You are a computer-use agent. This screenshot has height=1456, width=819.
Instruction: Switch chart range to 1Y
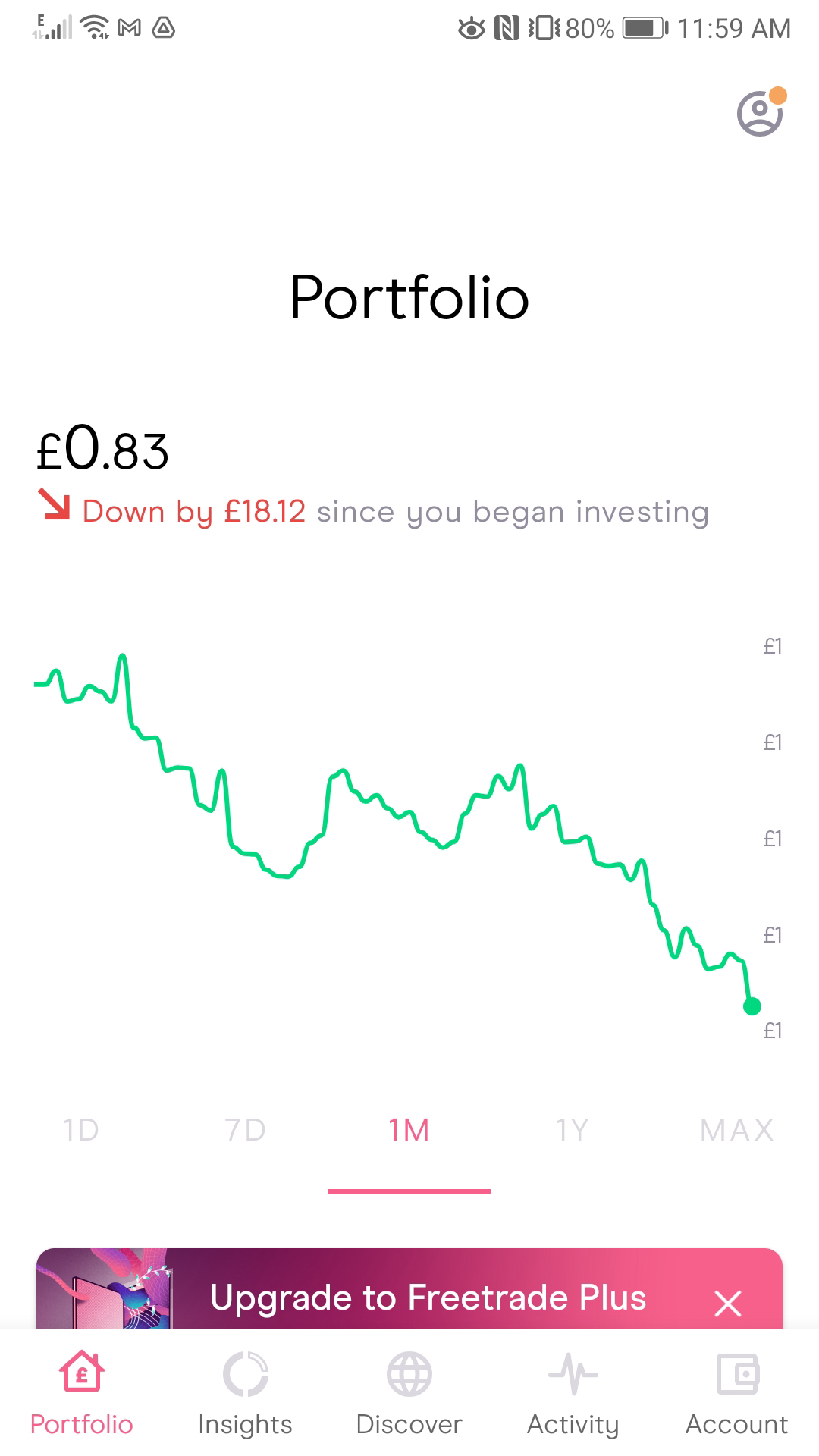coord(573,1130)
